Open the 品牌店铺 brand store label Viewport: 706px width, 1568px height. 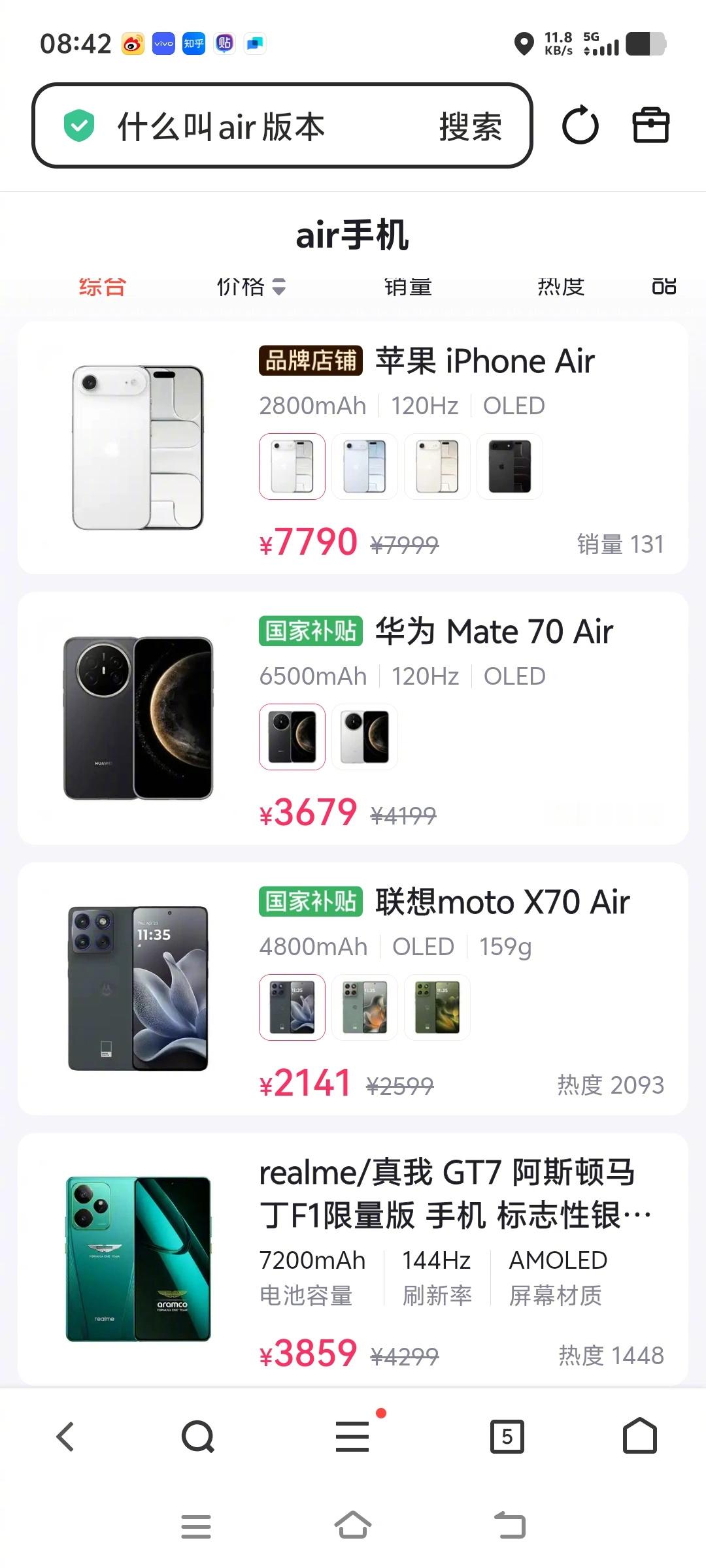pyautogui.click(x=311, y=360)
